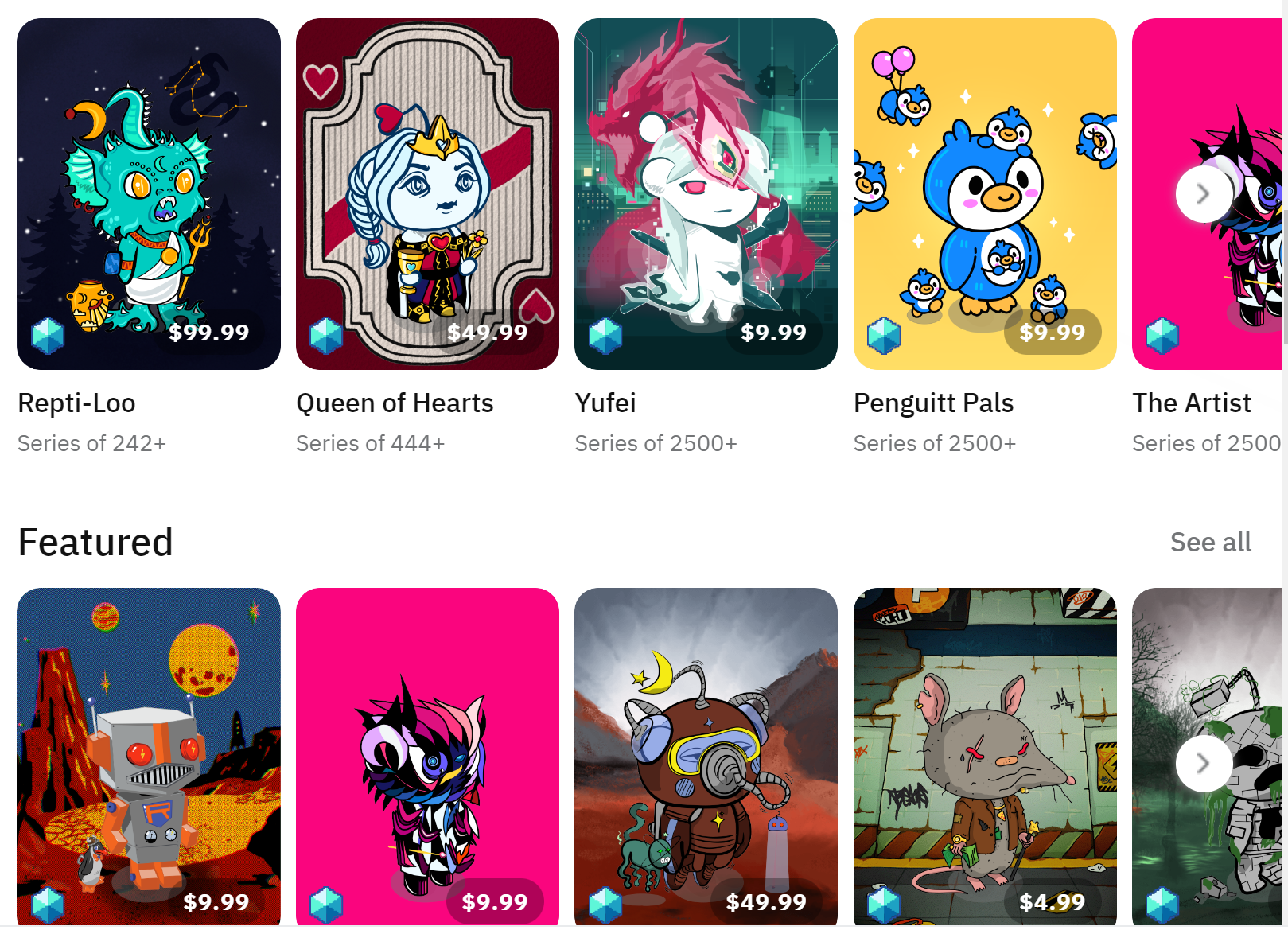Show next avatars in the Featured carousel
1288x930 pixels.
pos(1204,764)
